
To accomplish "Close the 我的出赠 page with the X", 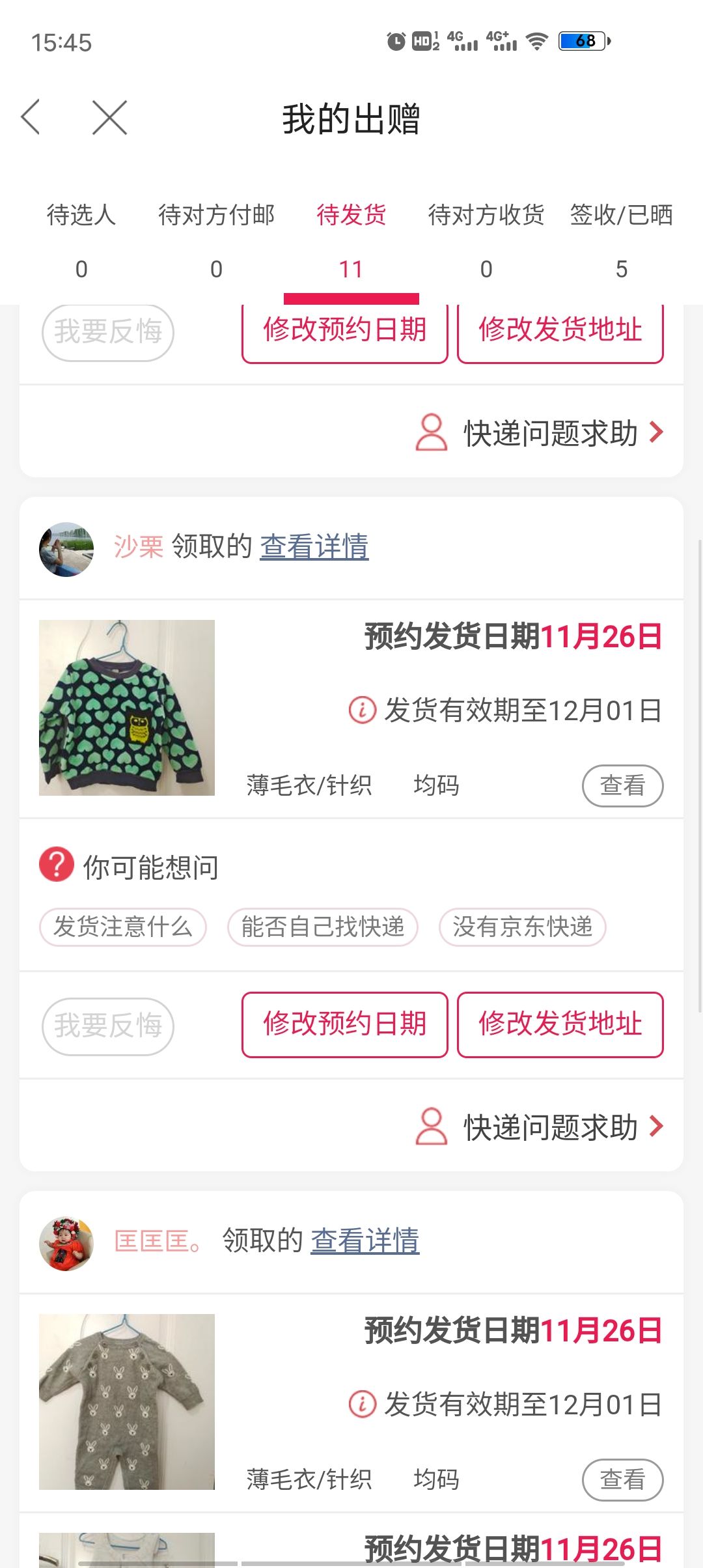I will pyautogui.click(x=109, y=117).
